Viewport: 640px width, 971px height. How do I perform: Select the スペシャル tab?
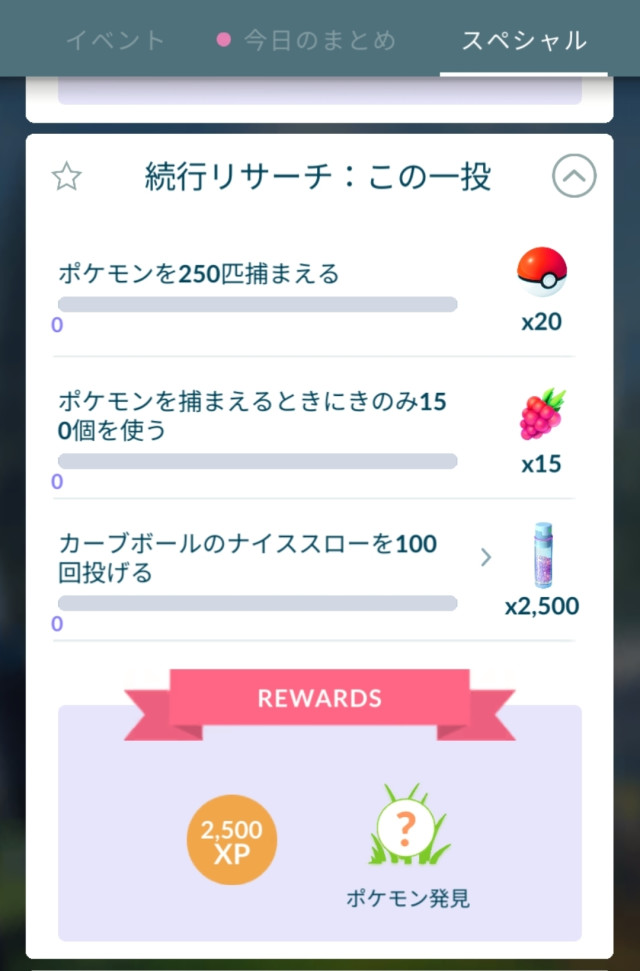[x=523, y=41]
